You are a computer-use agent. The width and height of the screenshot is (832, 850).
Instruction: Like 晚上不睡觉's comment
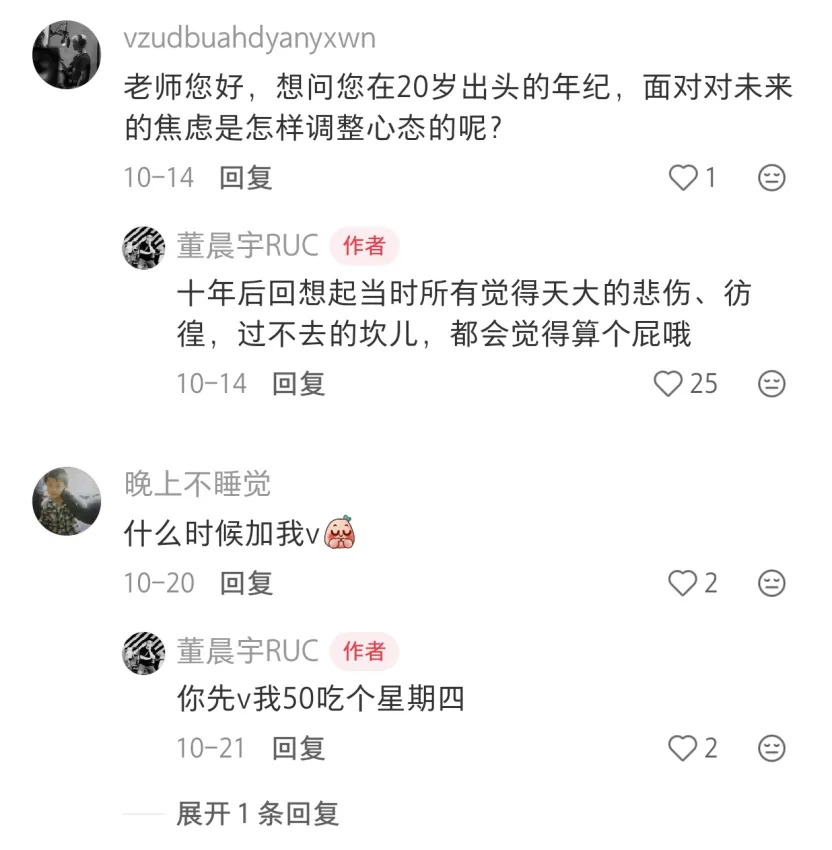(683, 583)
